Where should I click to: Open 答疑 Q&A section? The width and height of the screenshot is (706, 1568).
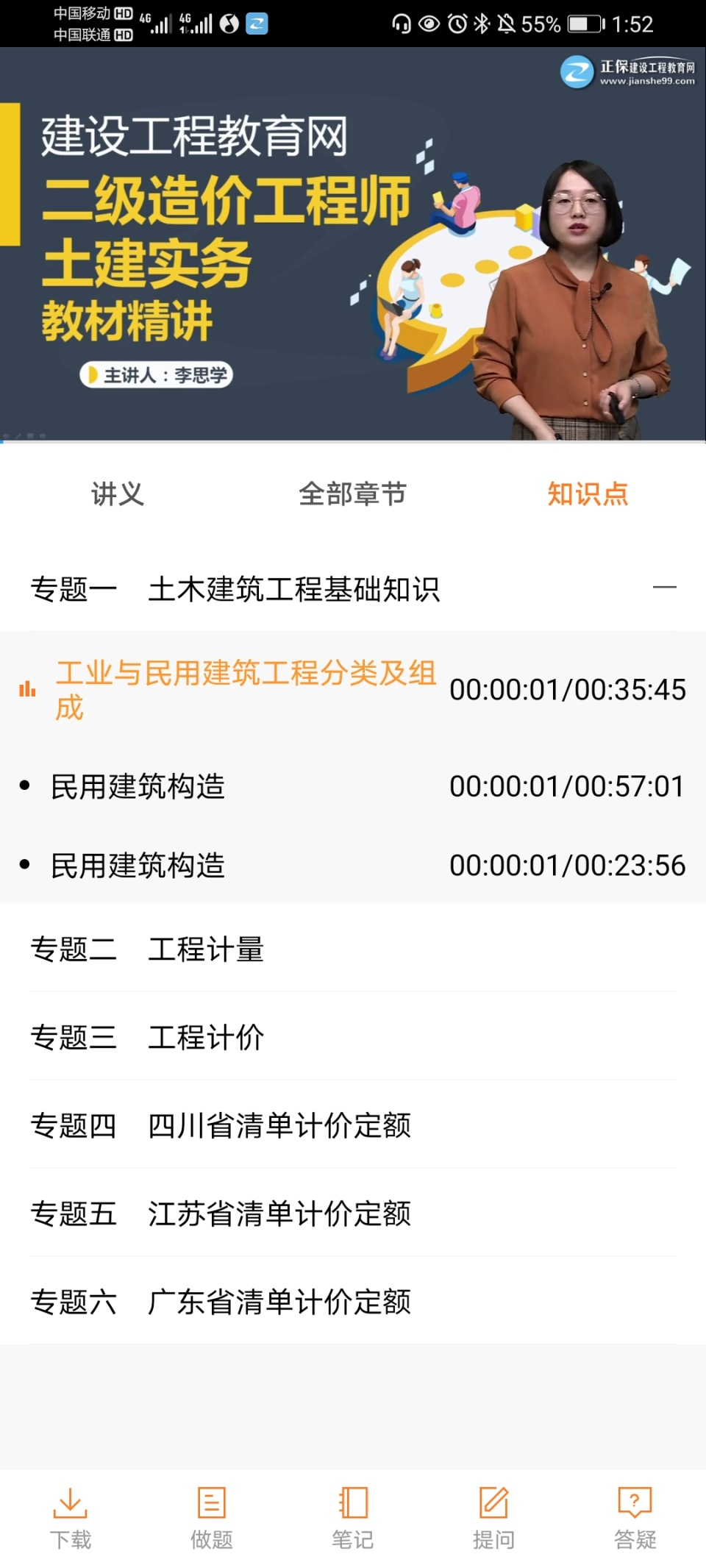click(x=635, y=1518)
